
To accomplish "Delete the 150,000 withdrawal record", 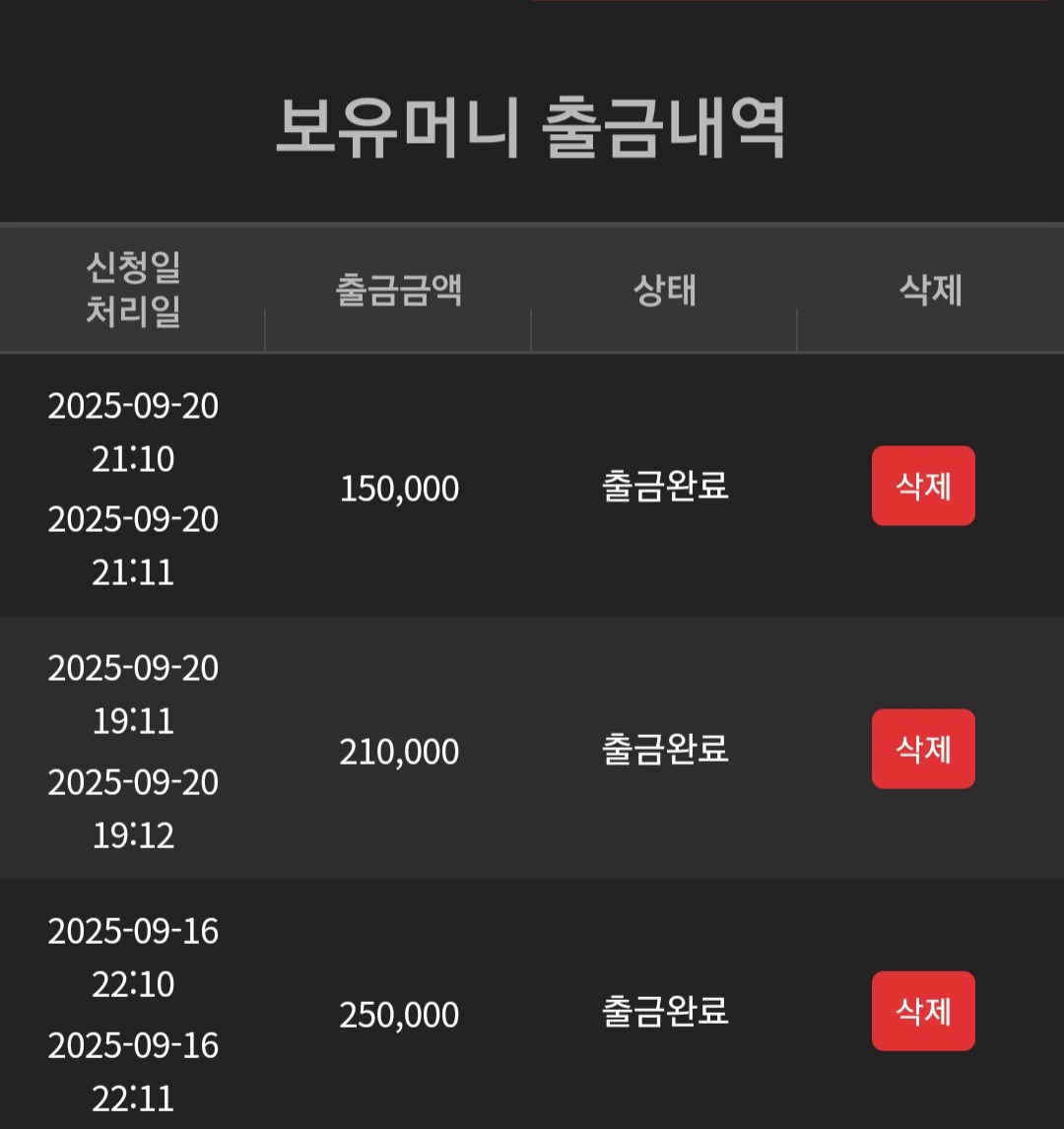I will [x=923, y=486].
